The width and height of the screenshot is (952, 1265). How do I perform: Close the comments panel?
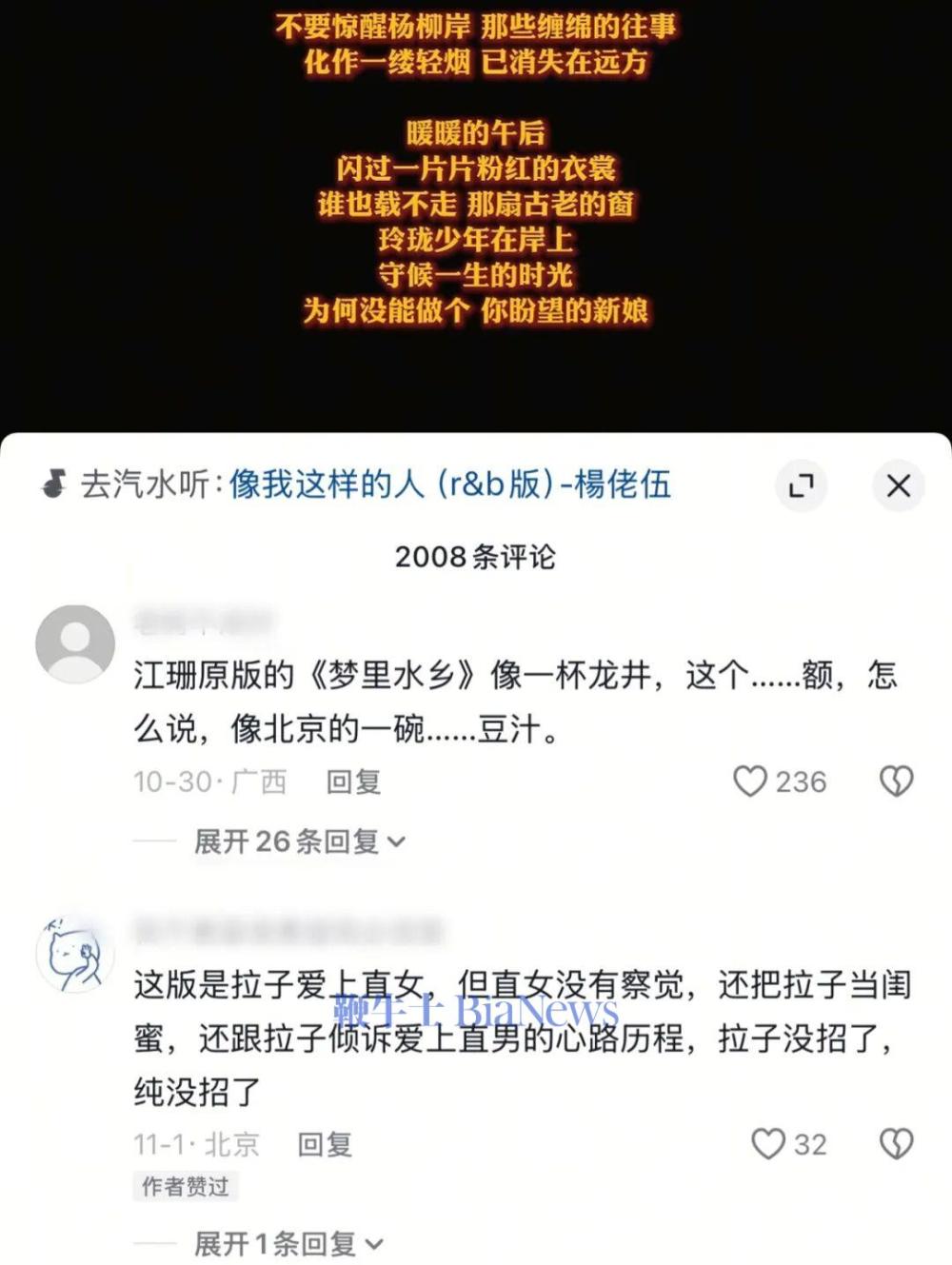(x=898, y=485)
